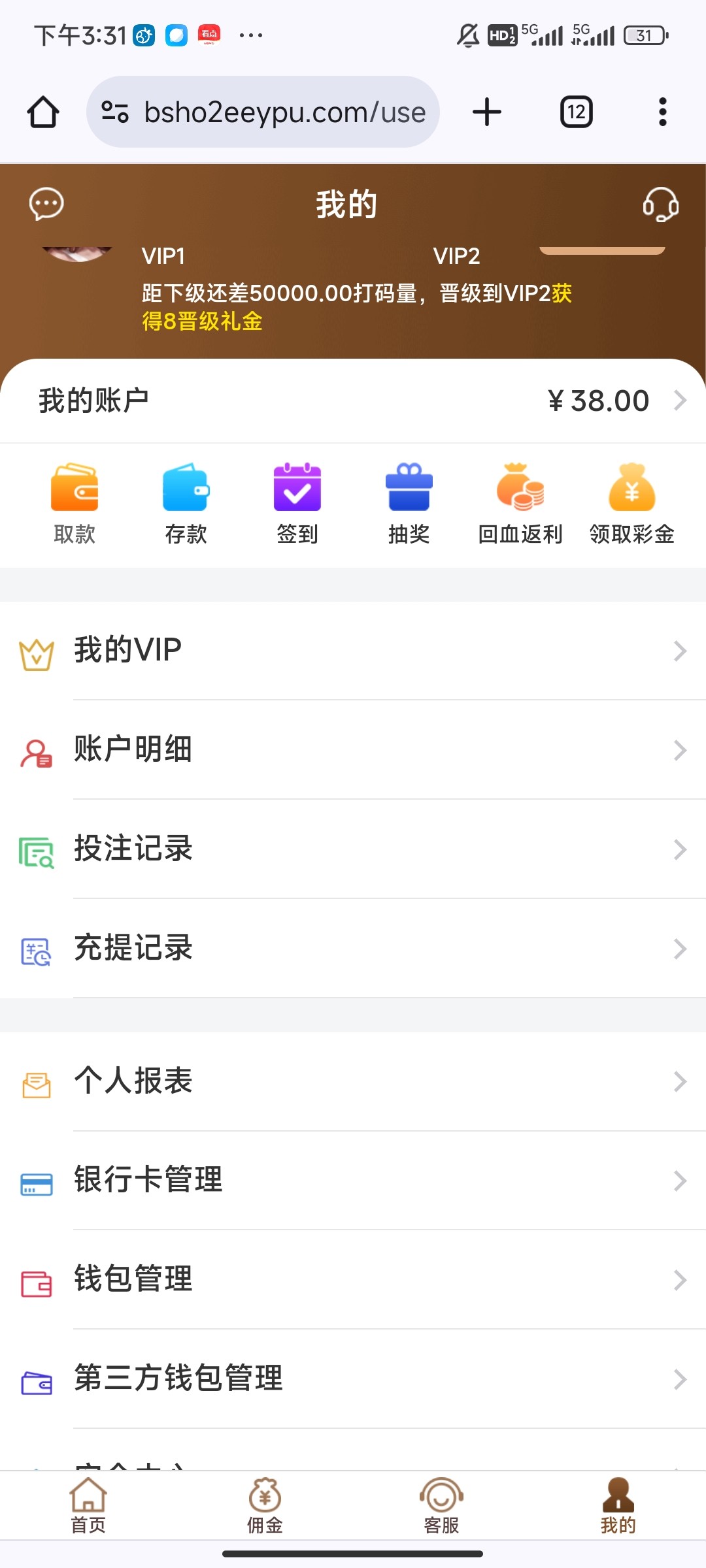Viewport: 706px width, 1568px height.
Task: Open 钱包管理 wallet management
Action: pyautogui.click(x=353, y=1280)
